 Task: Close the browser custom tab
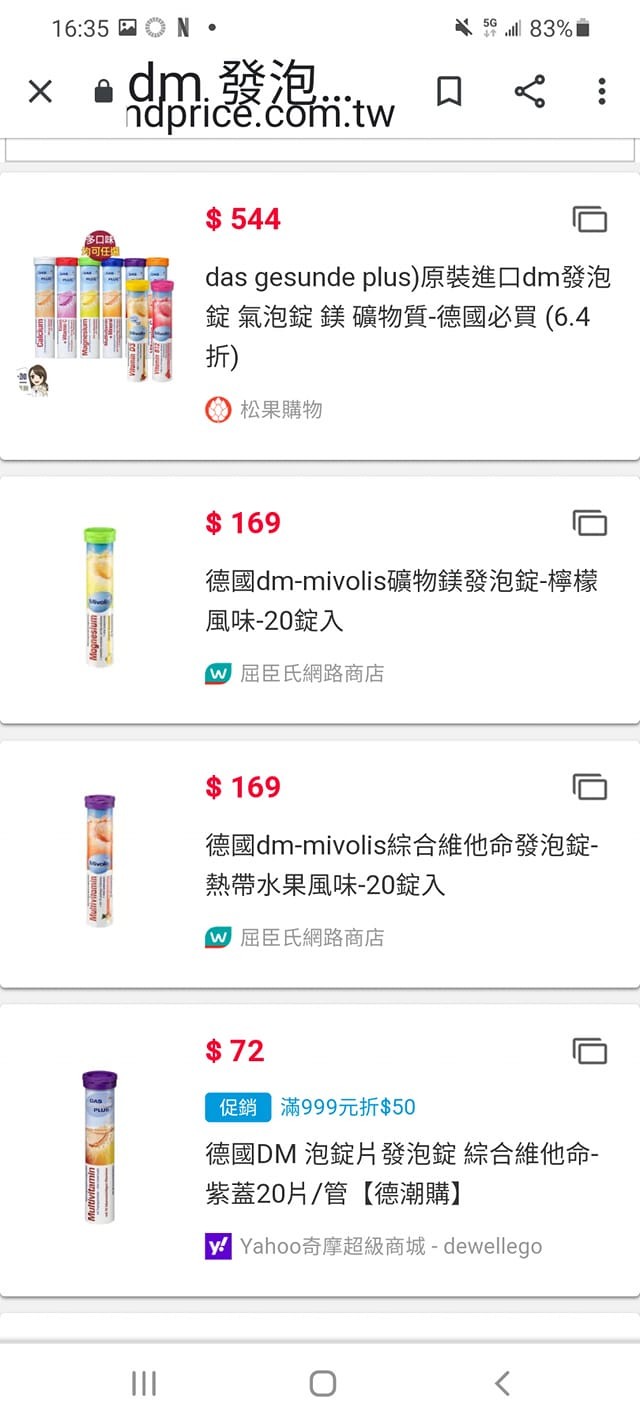coord(40,92)
